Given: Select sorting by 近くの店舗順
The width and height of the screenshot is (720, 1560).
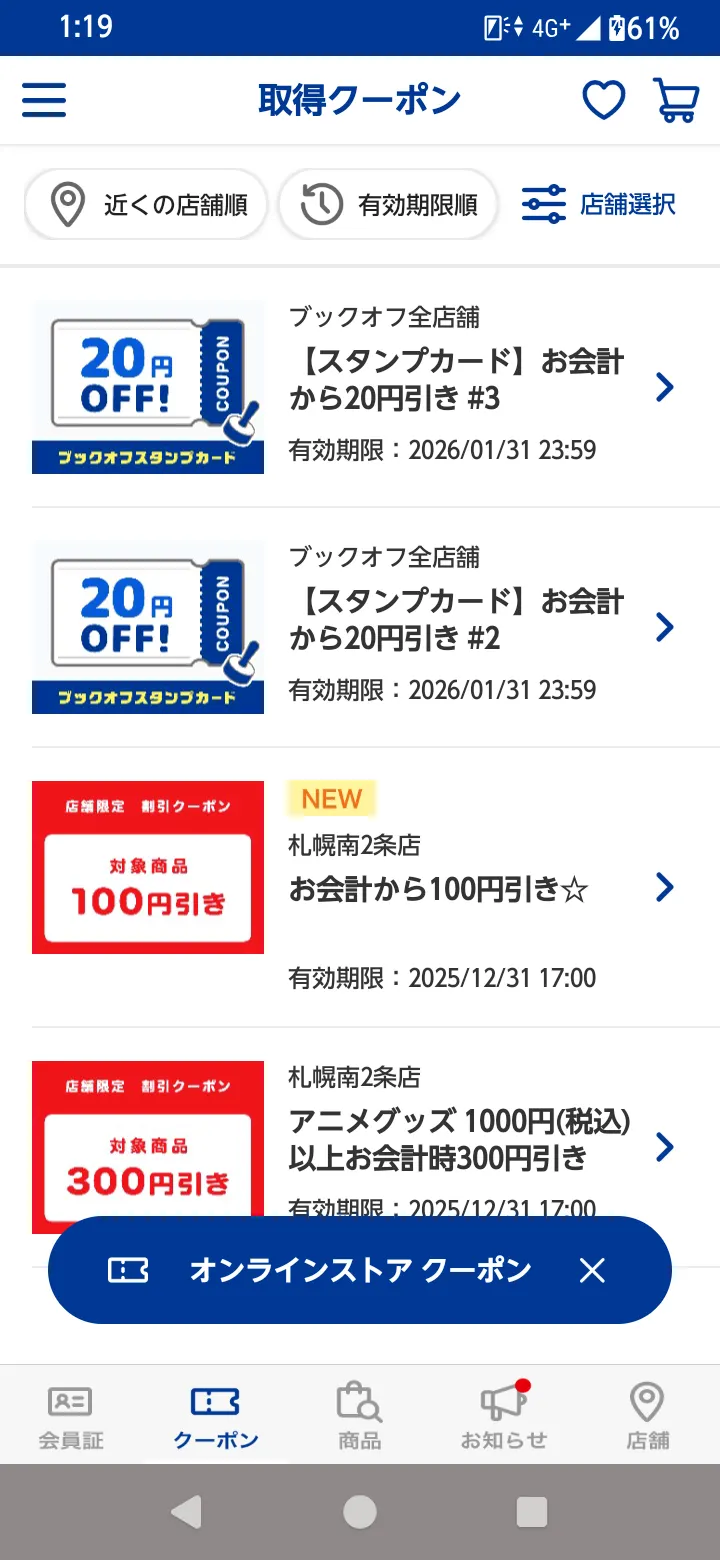Looking at the screenshot, I should click(146, 204).
